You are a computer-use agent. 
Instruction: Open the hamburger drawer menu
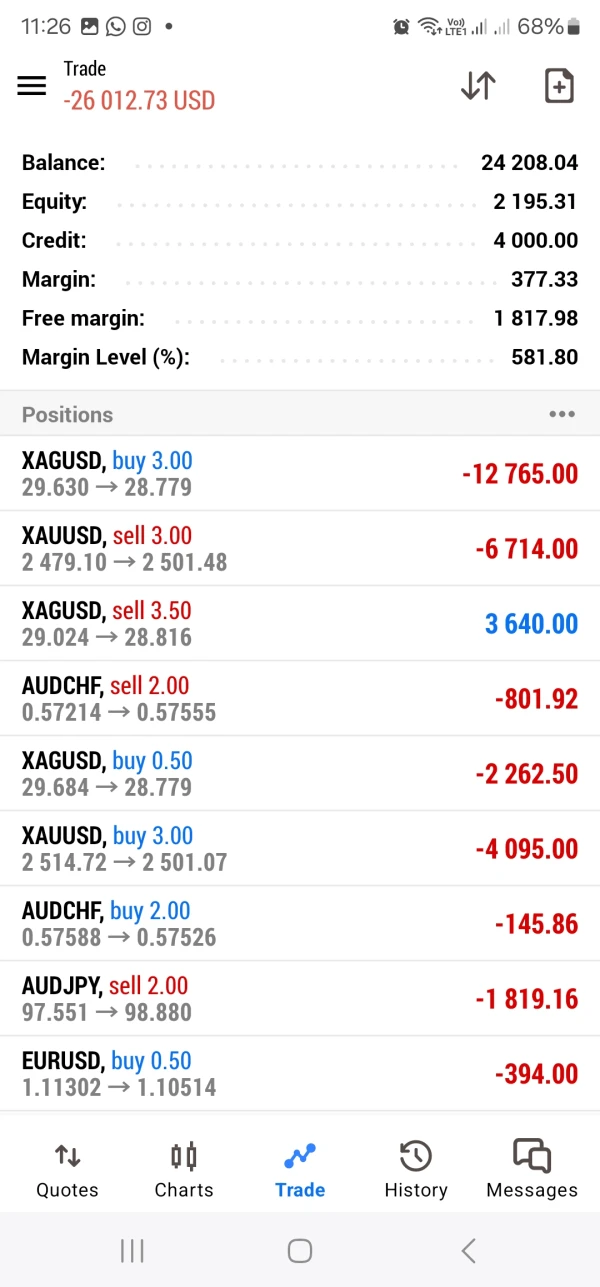pyautogui.click(x=32, y=86)
